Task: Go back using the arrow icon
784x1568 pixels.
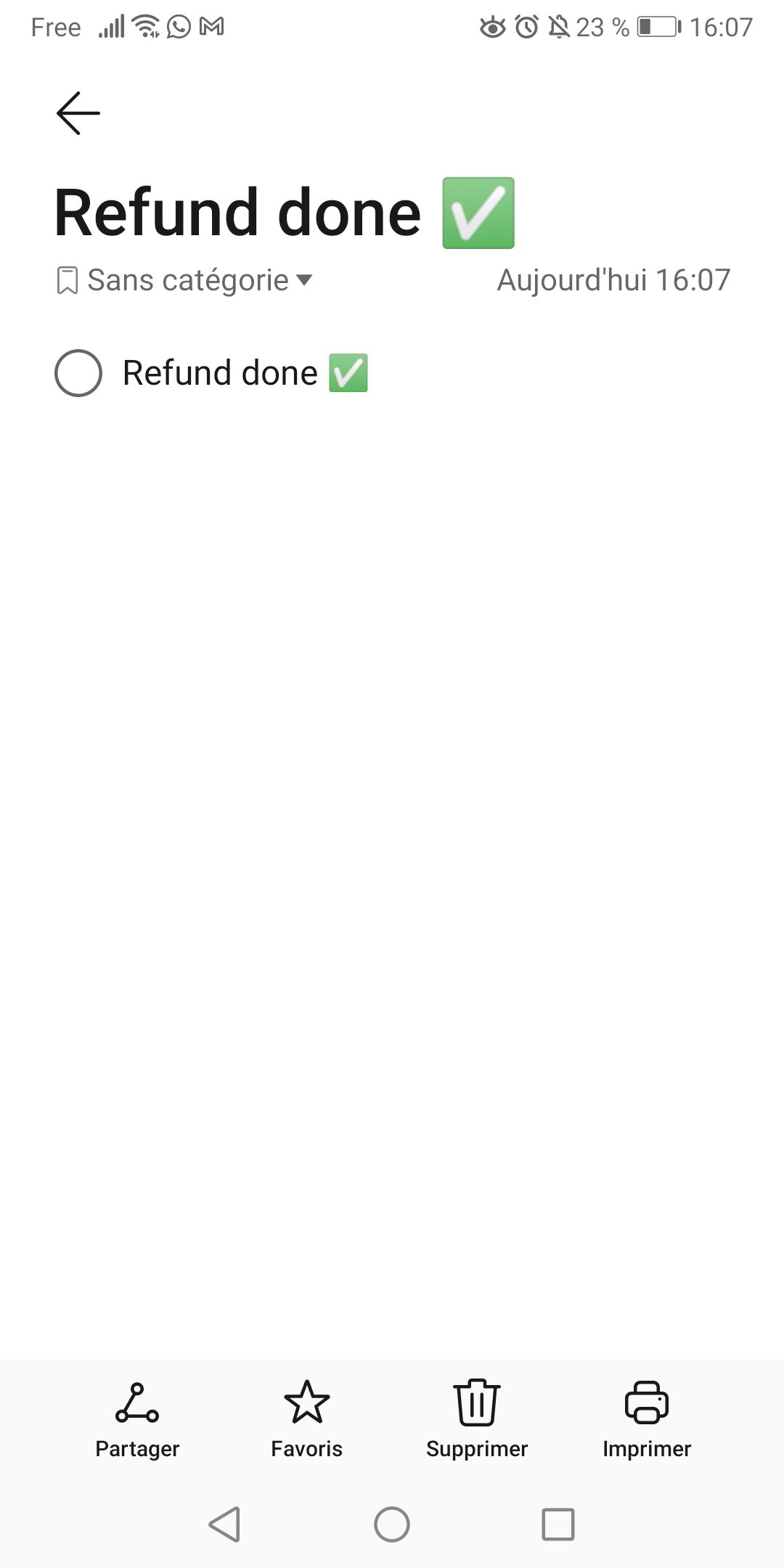Action: 78,113
